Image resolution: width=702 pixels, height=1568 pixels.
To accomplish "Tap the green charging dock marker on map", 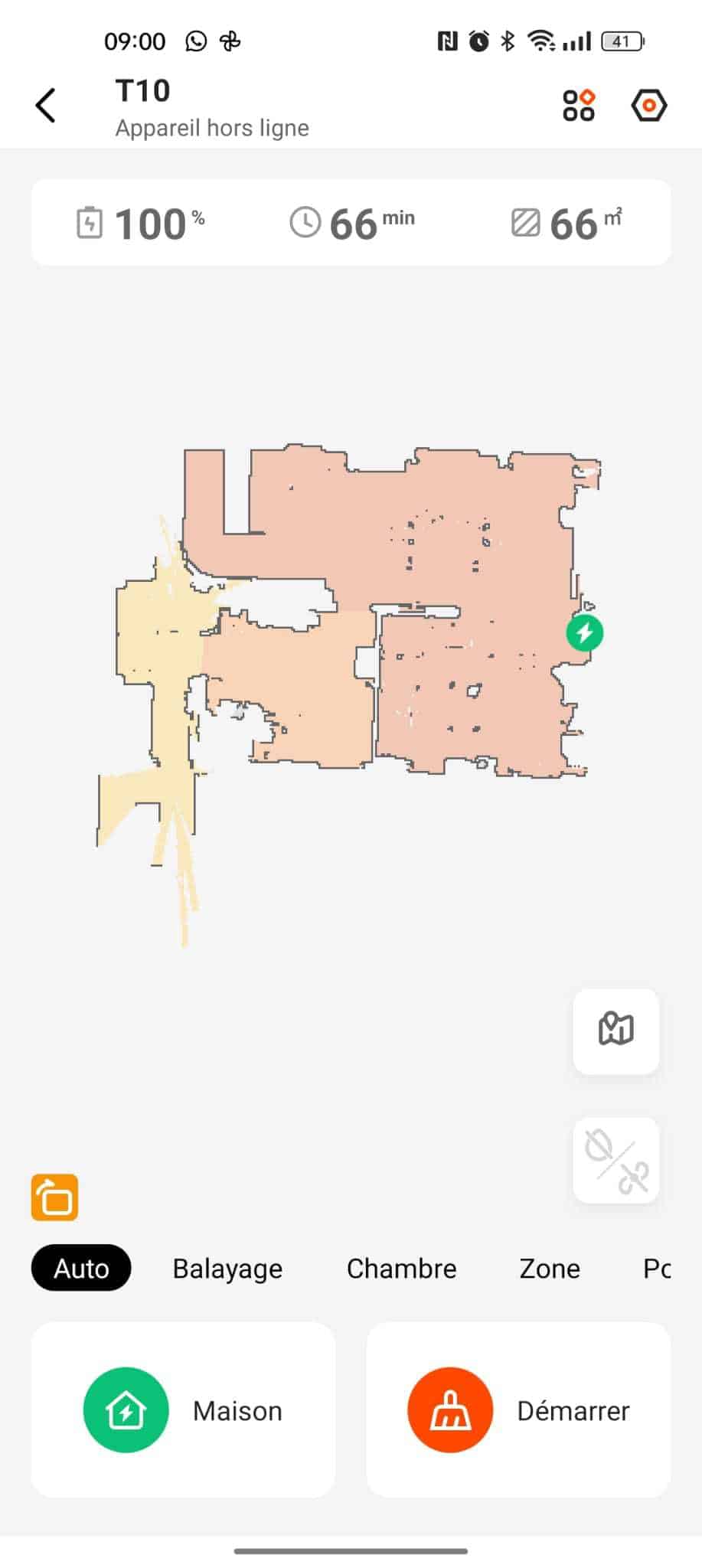I will tap(584, 633).
